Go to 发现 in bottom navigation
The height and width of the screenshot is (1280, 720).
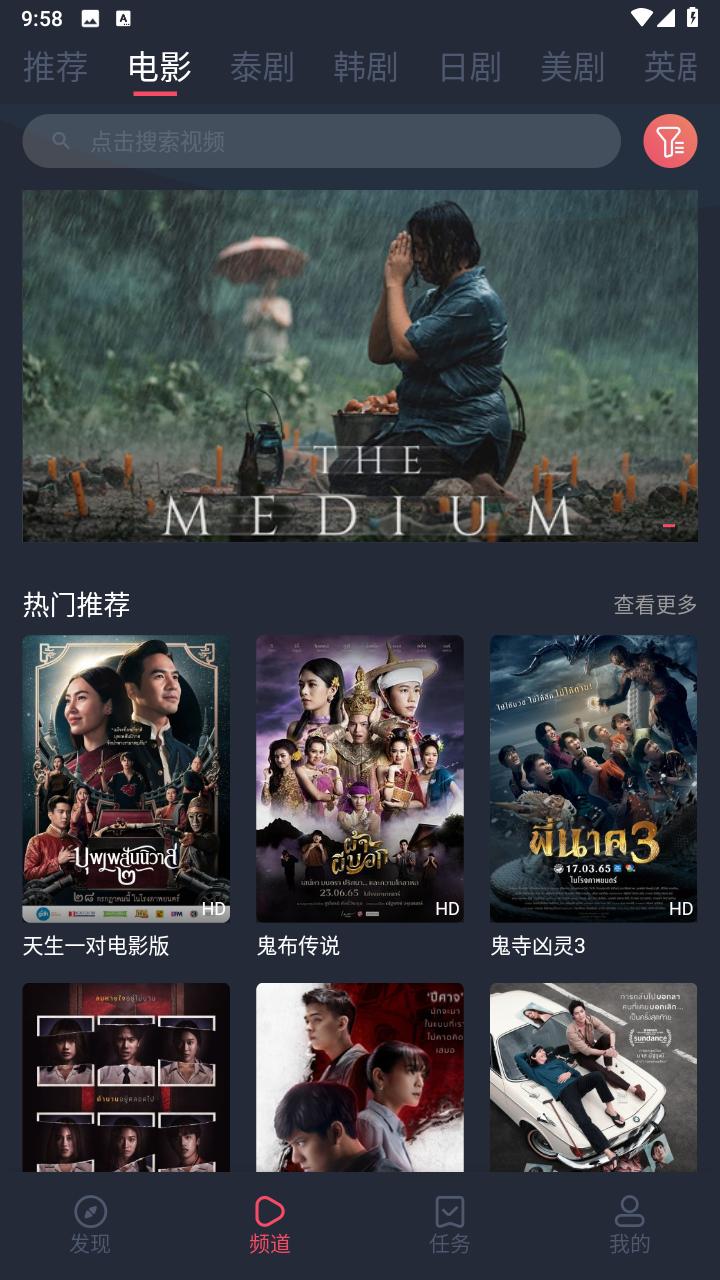[90, 1225]
